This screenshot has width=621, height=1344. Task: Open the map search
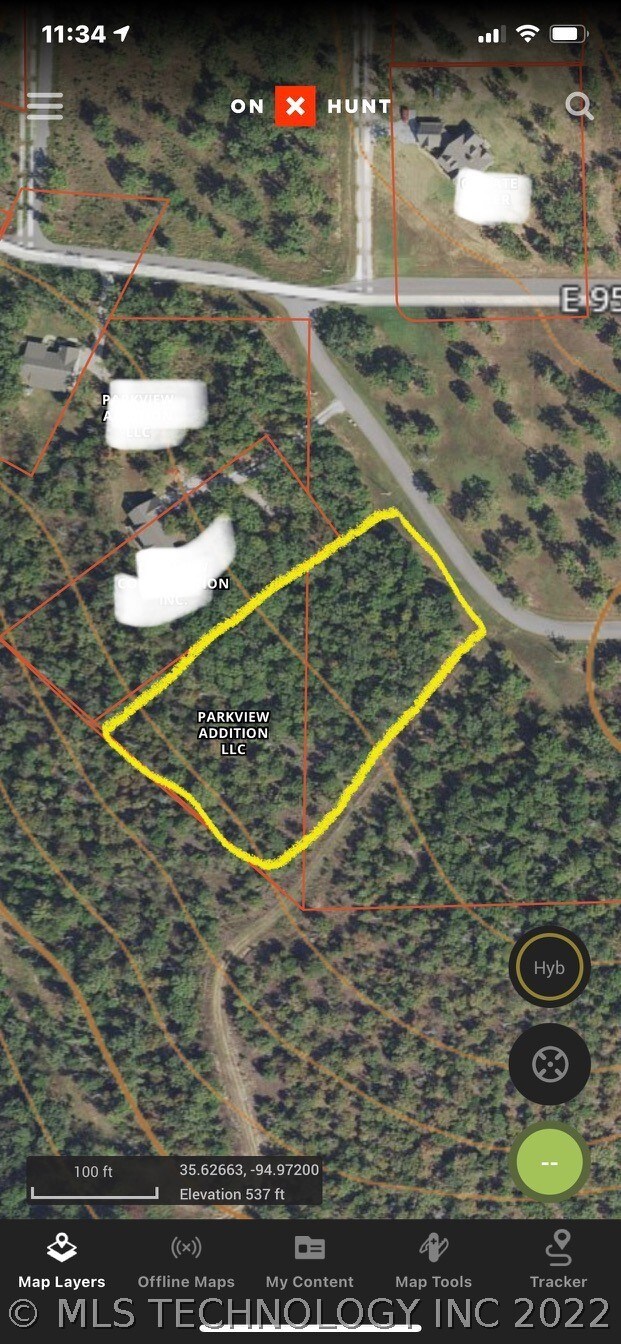[579, 106]
